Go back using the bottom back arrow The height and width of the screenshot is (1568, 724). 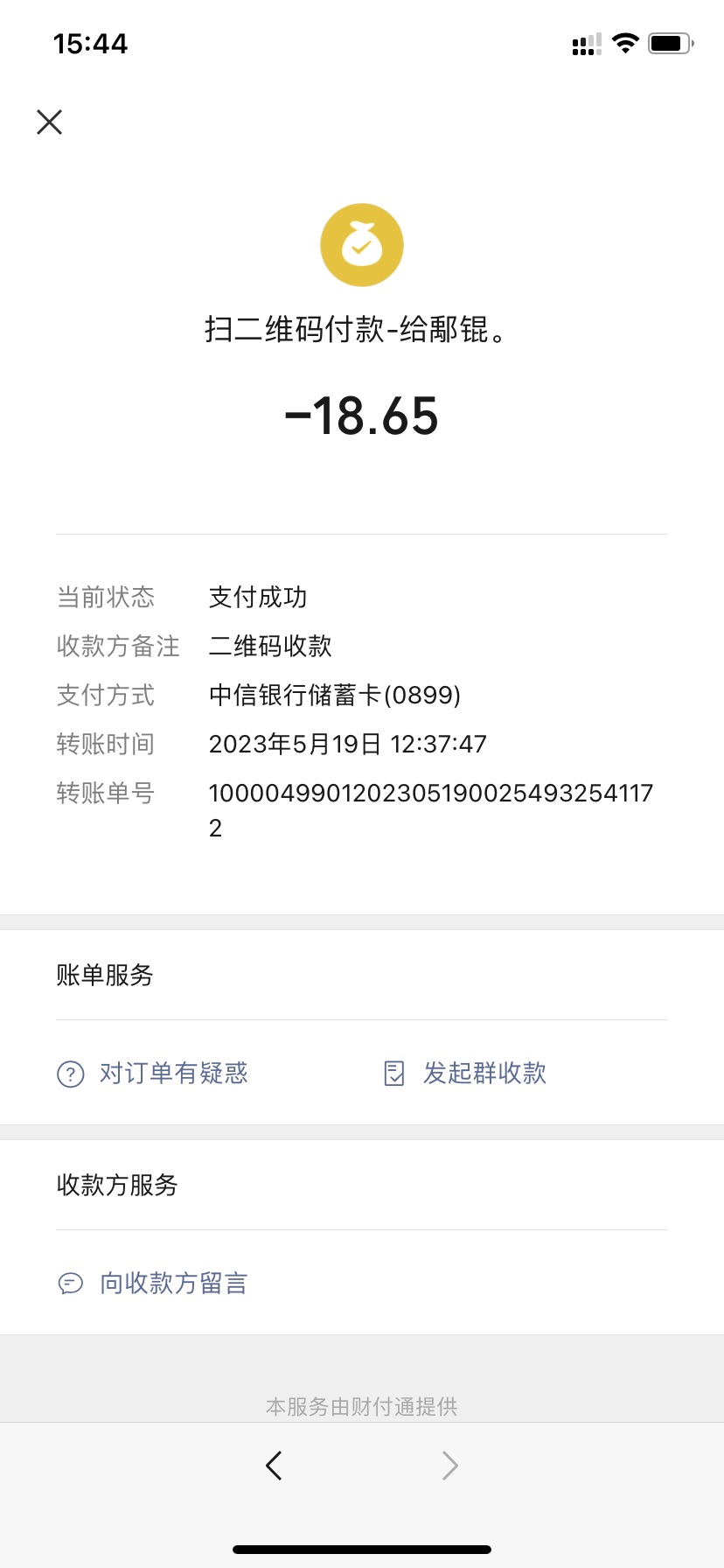(274, 1465)
